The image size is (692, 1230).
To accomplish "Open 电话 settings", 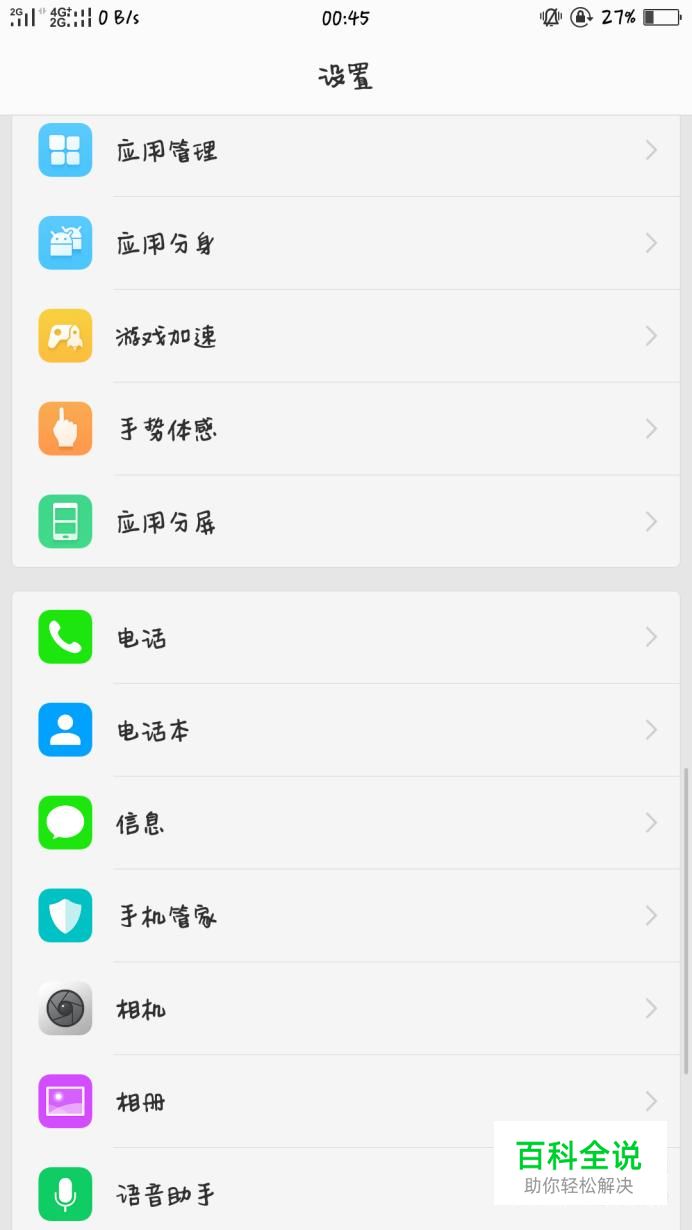I will click(345, 637).
